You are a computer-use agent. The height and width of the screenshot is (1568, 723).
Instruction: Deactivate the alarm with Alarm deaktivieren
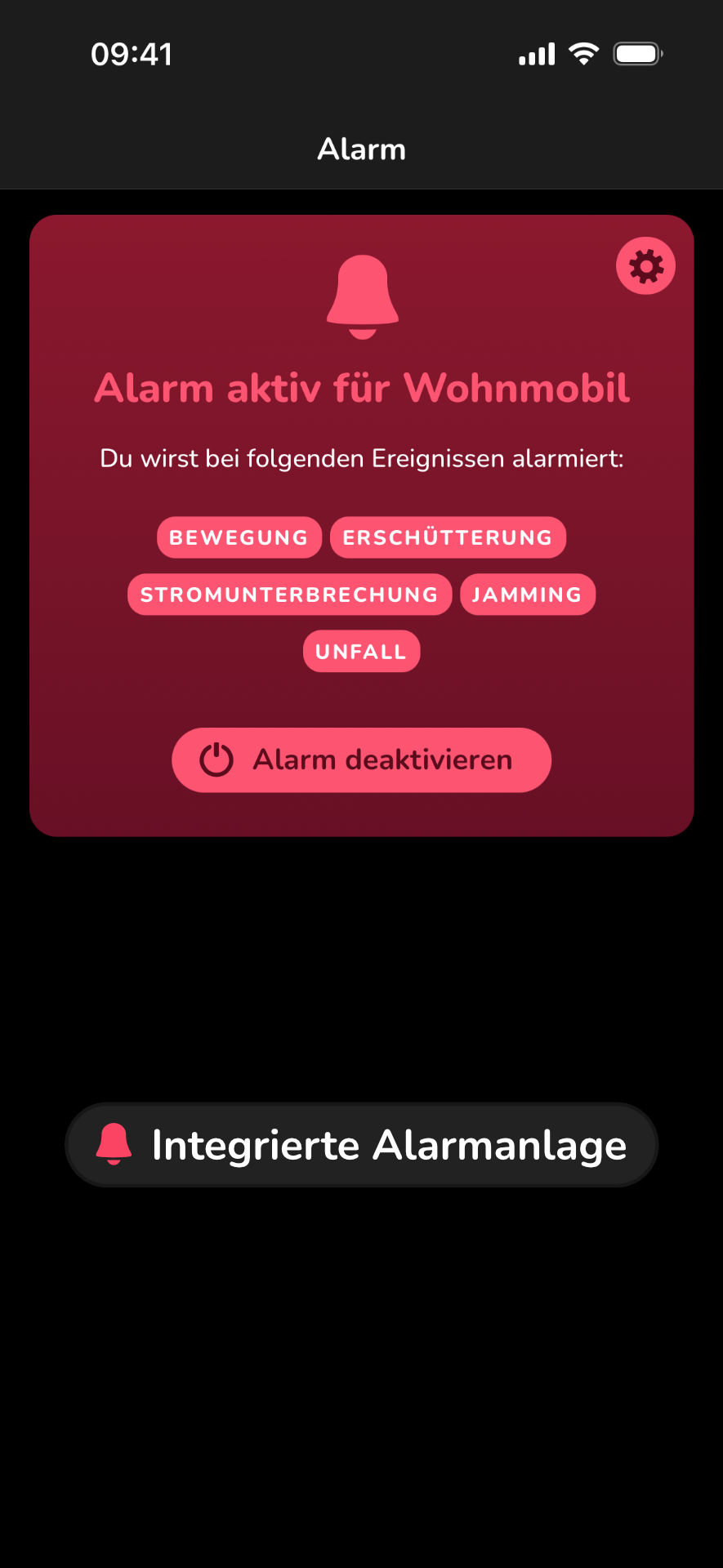coord(361,759)
